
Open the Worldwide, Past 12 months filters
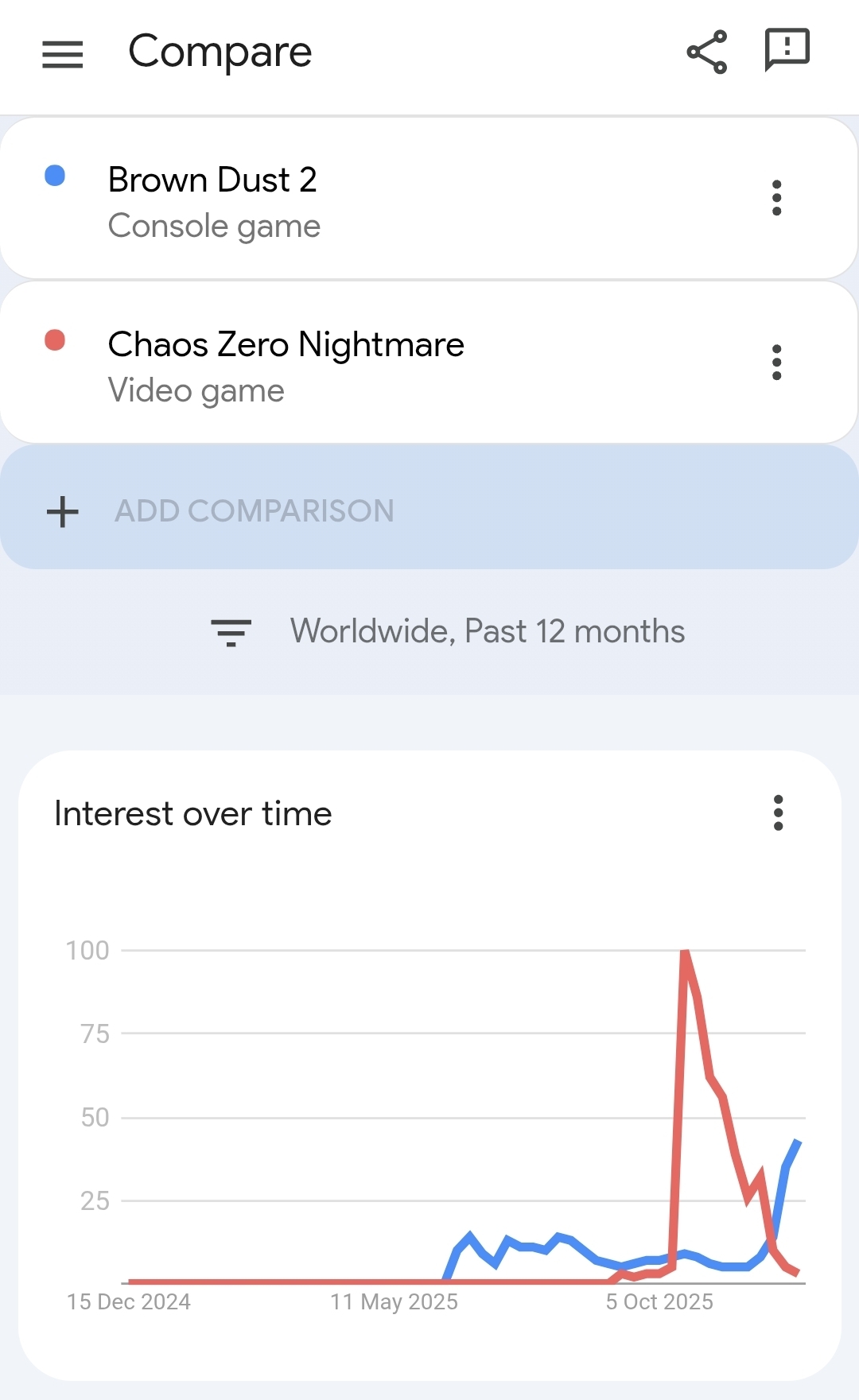point(447,632)
